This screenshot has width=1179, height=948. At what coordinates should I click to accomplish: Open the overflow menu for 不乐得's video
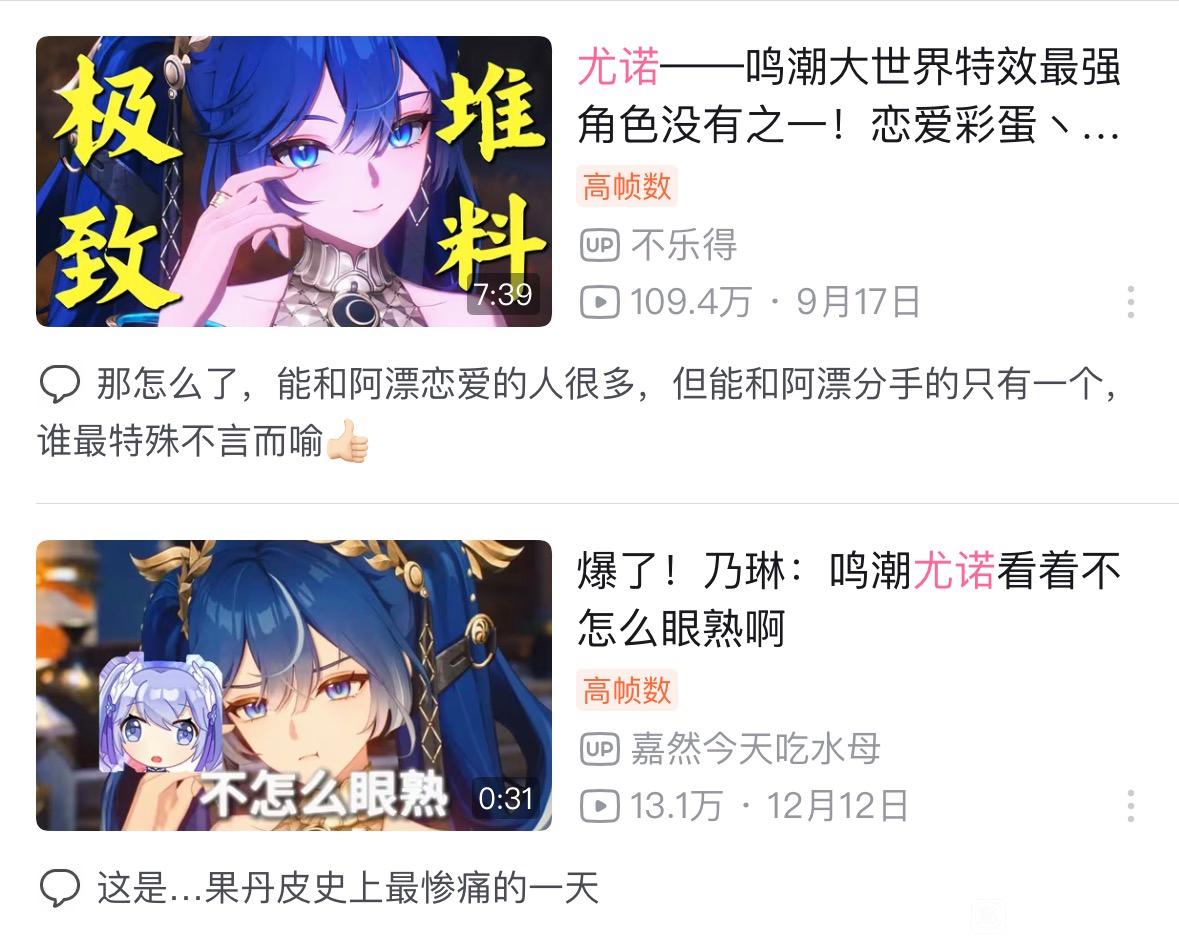1130,301
